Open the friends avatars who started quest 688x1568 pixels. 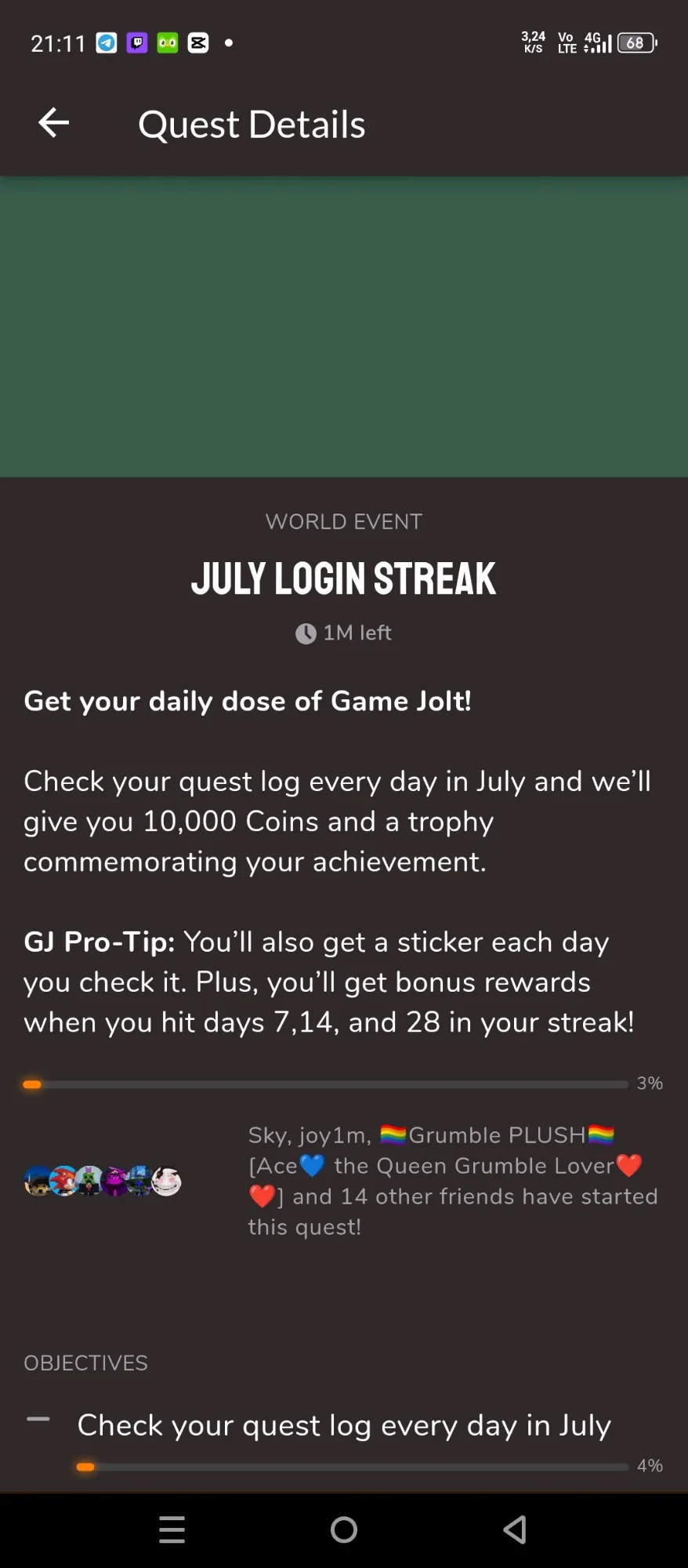pyautogui.click(x=103, y=1181)
